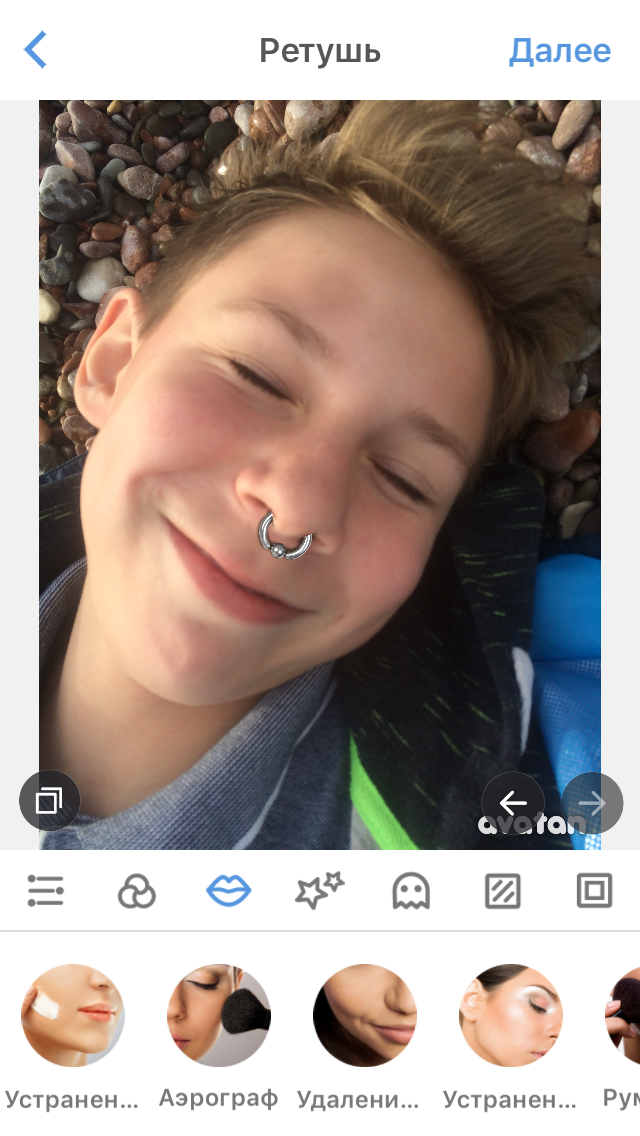Viewport: 640px width, 1136px height.
Task: Open the ghost stickers tab
Action: coord(411,890)
